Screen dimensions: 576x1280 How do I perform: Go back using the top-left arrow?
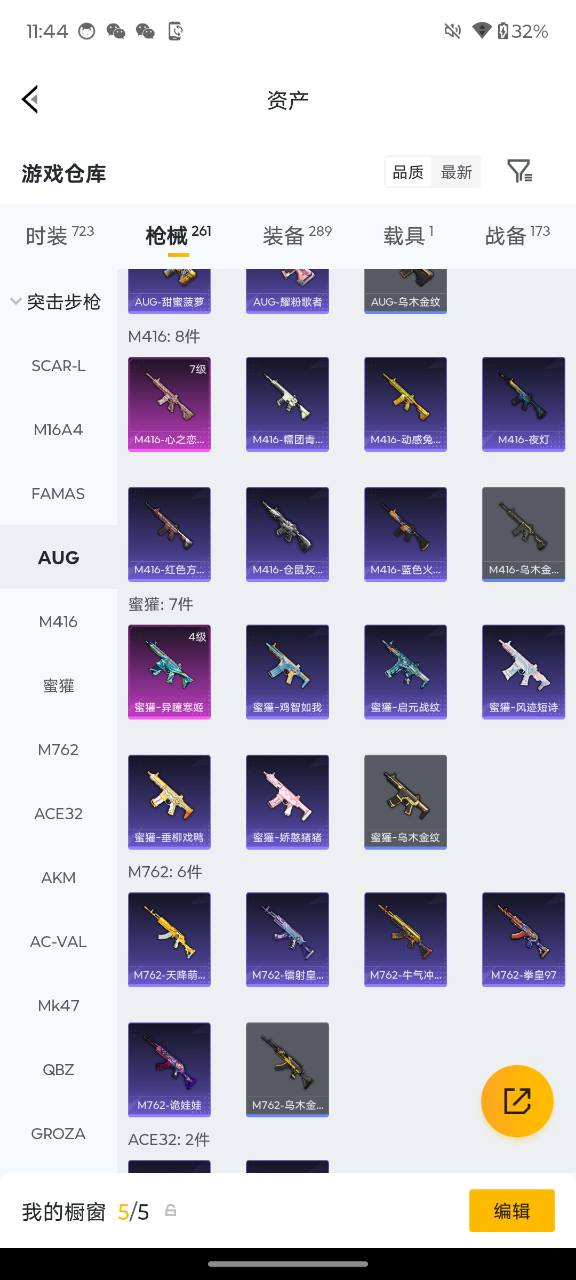[30, 99]
